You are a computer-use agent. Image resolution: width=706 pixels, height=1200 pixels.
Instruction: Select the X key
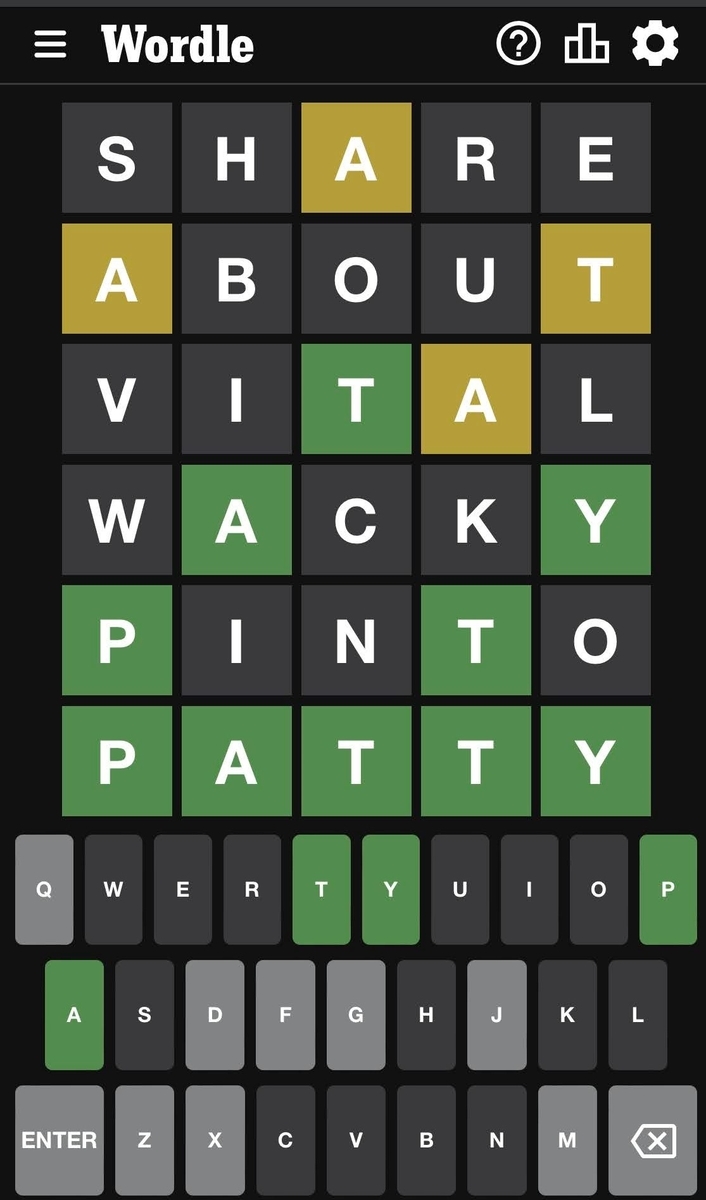(214, 1140)
